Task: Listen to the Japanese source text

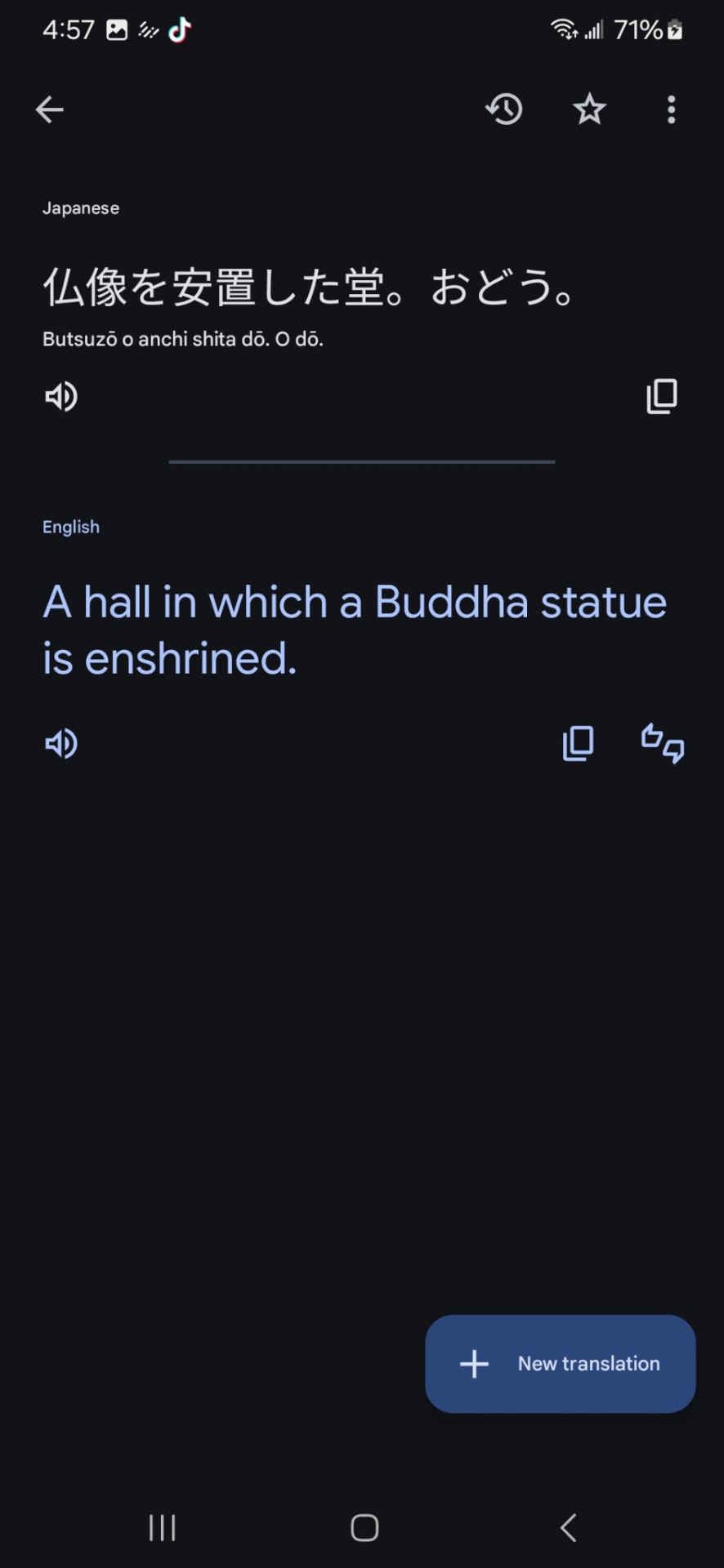Action: pos(61,397)
